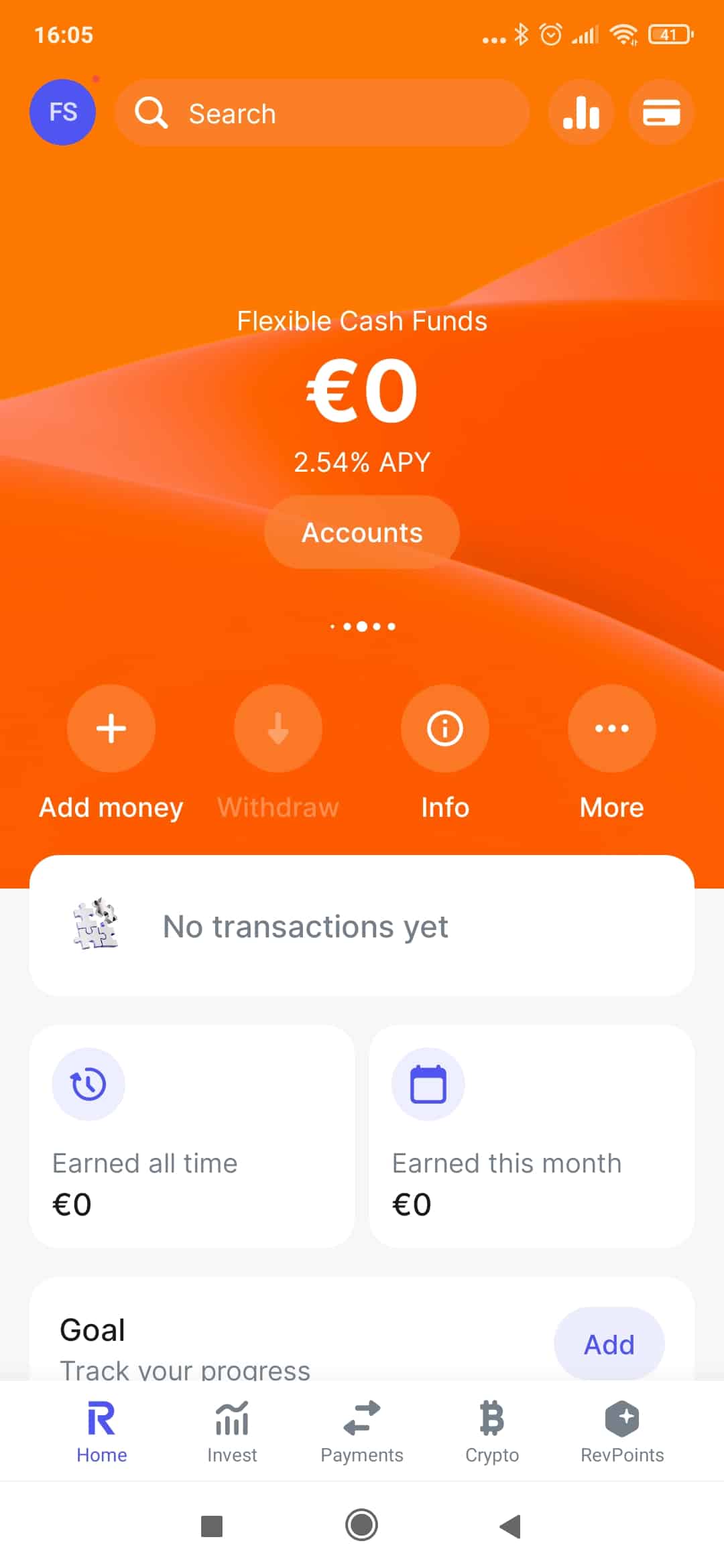Open the More options icon
This screenshot has height=1568, width=724.
[611, 729]
